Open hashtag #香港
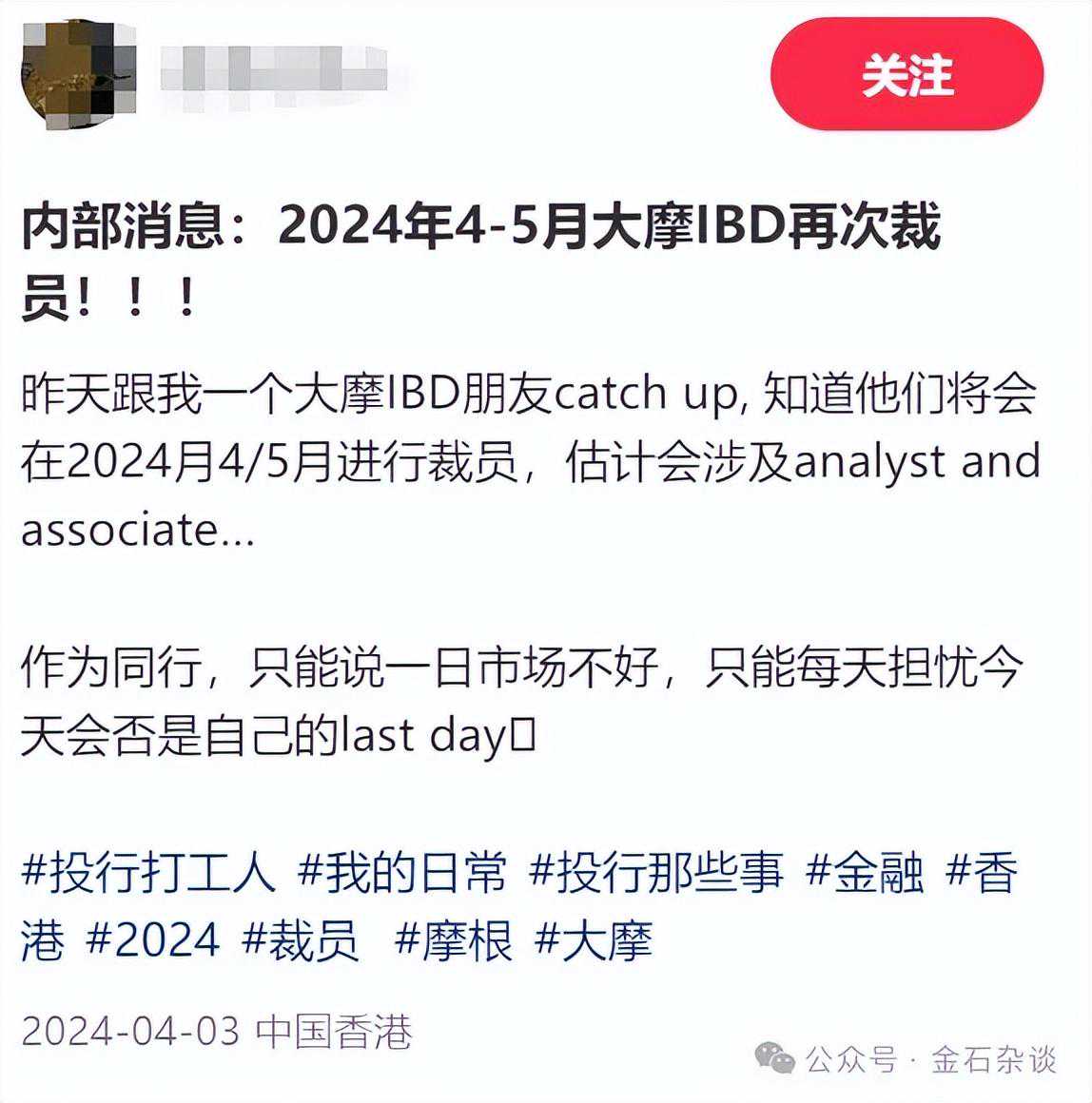 982,872
